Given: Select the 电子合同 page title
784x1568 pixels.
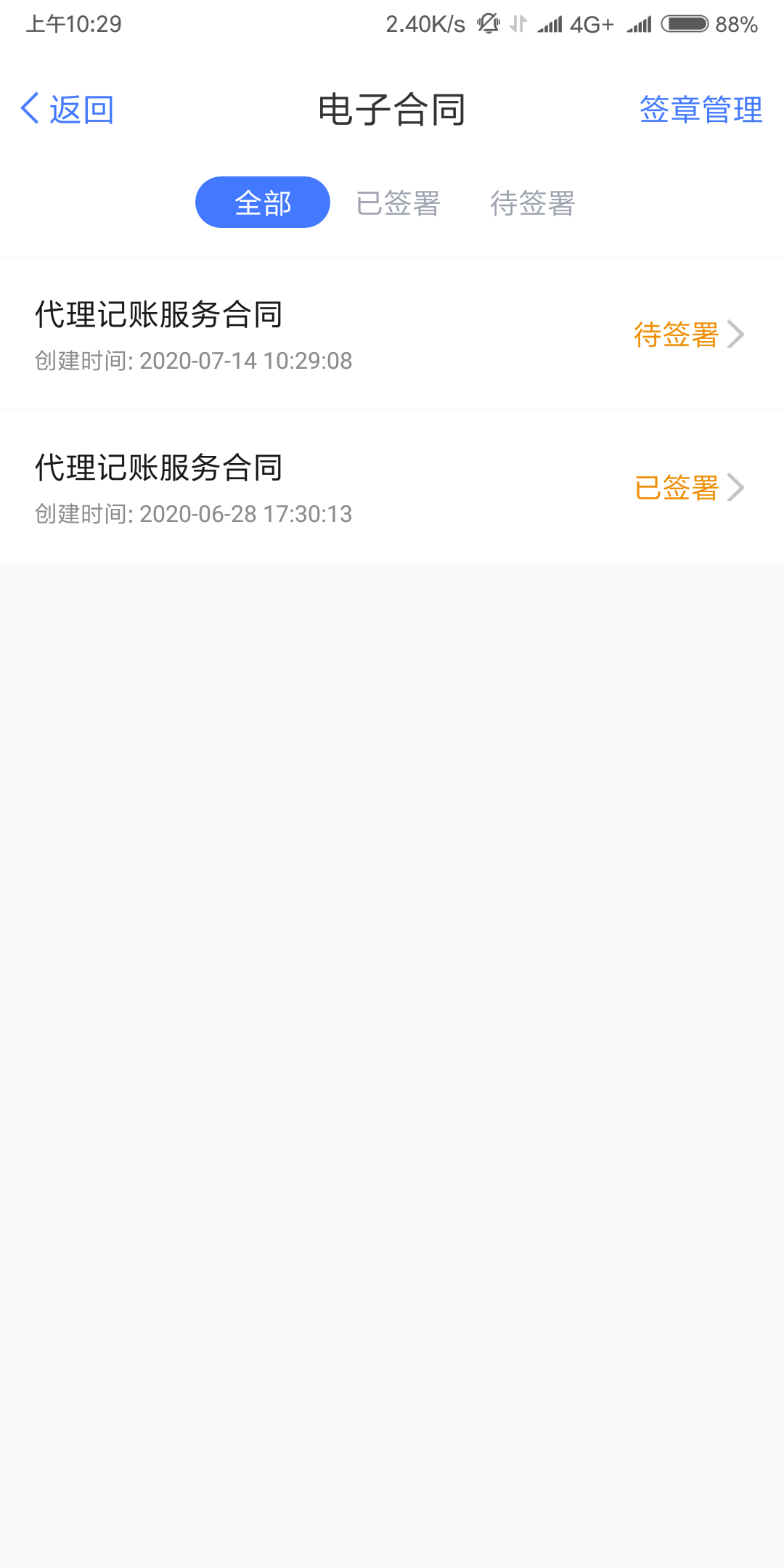Looking at the screenshot, I should (392, 109).
